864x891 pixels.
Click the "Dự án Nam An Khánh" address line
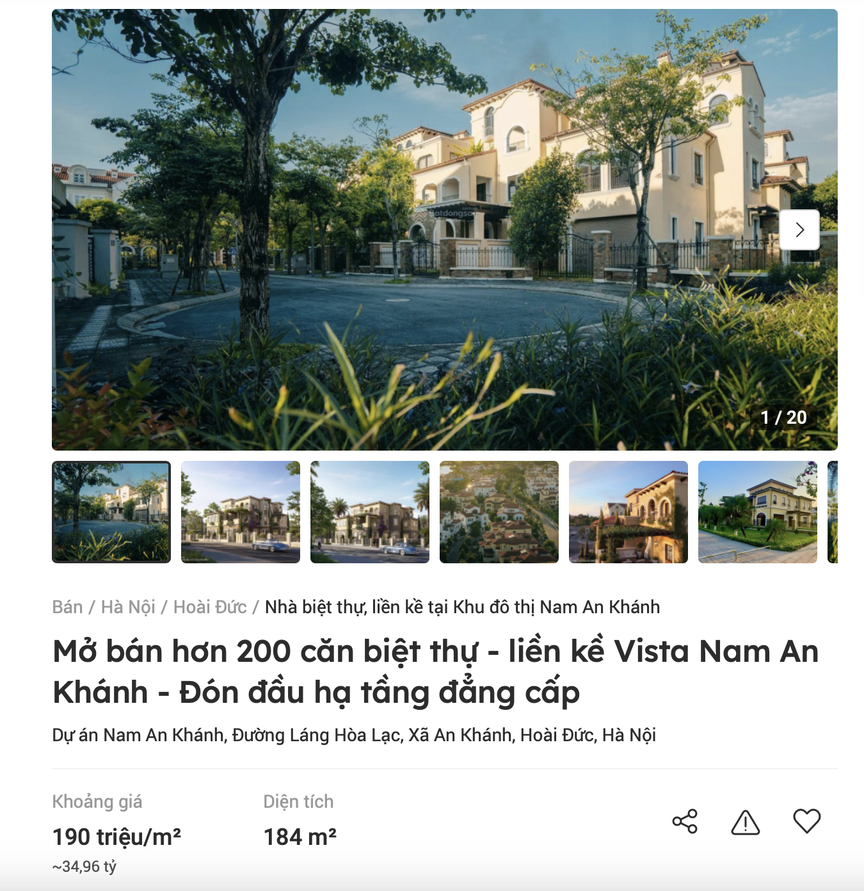click(x=355, y=735)
